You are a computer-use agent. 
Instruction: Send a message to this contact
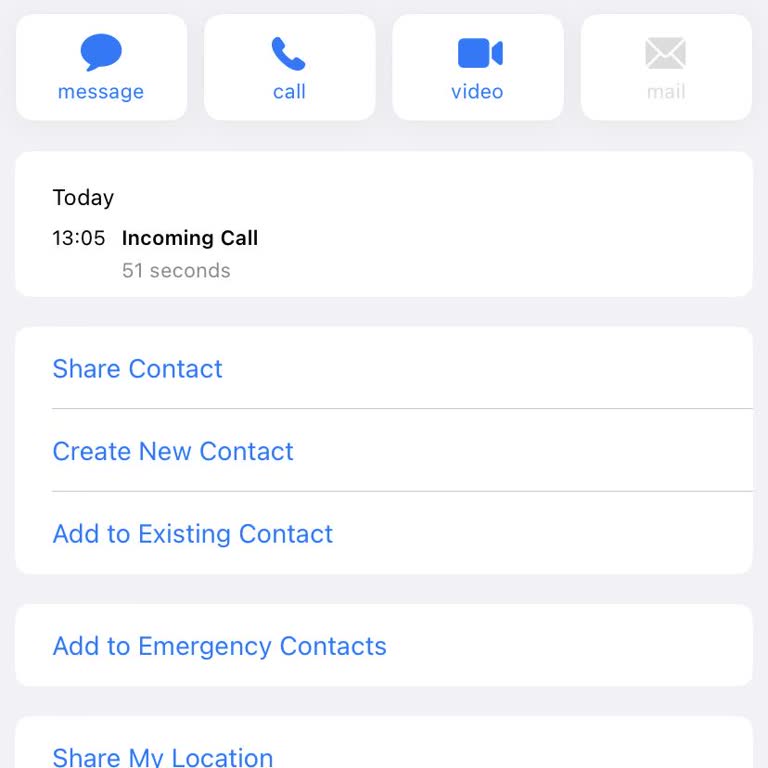pyautogui.click(x=101, y=67)
